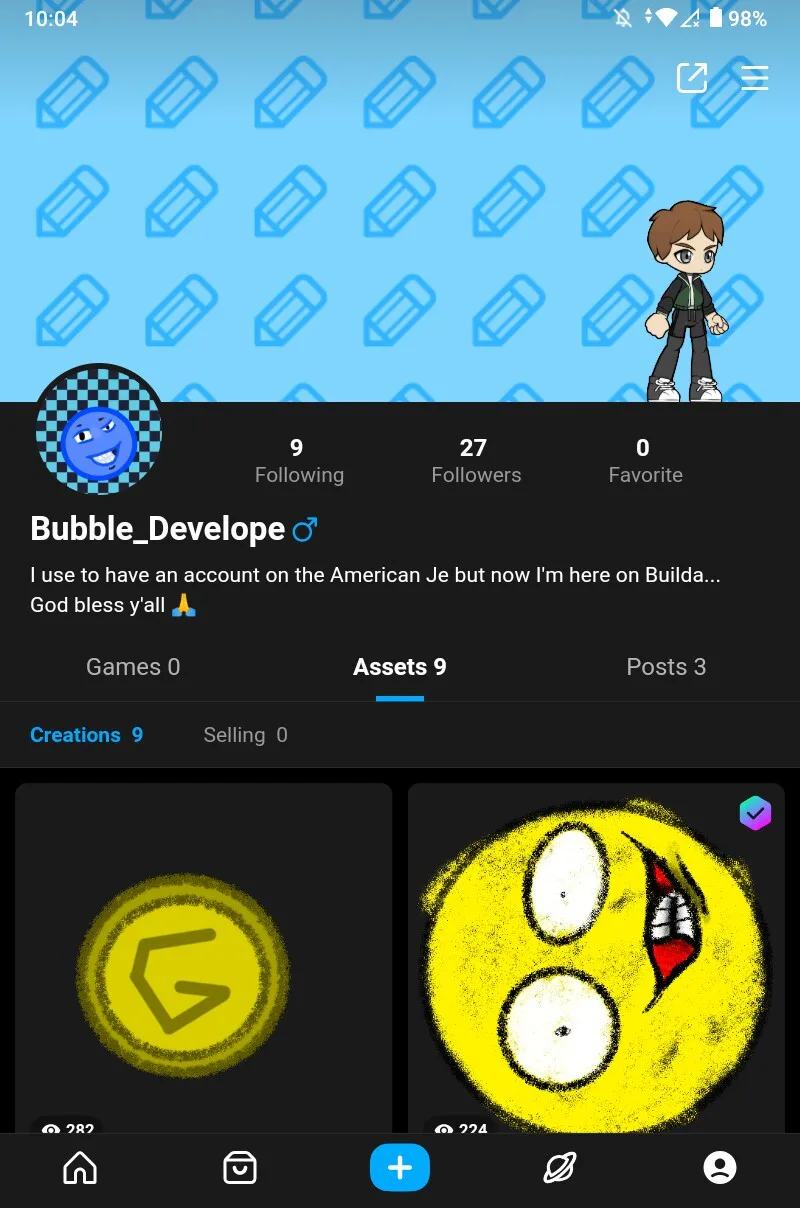Switch to the Games tab
This screenshot has height=1208, width=800.
point(133,667)
